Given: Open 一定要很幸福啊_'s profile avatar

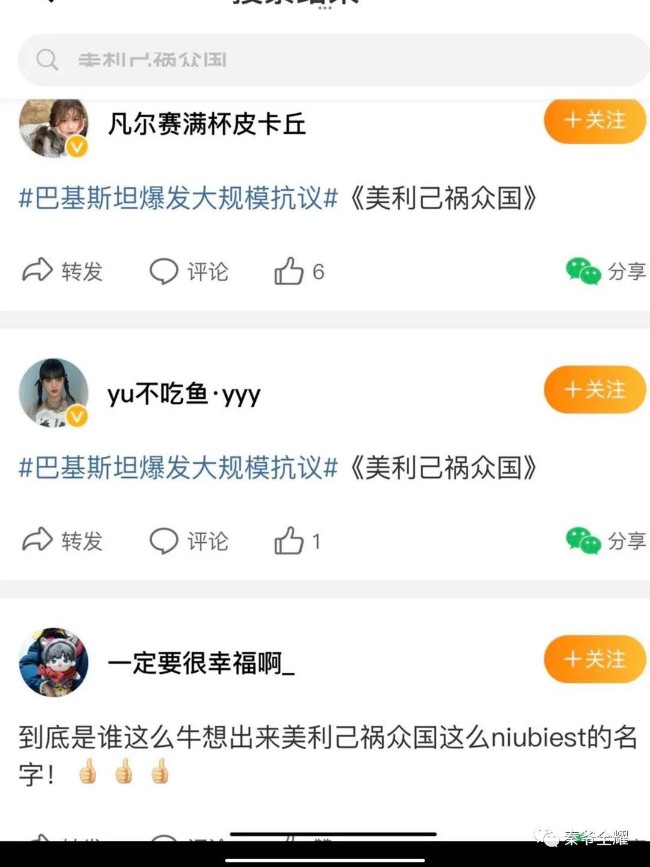Looking at the screenshot, I should tap(54, 662).
